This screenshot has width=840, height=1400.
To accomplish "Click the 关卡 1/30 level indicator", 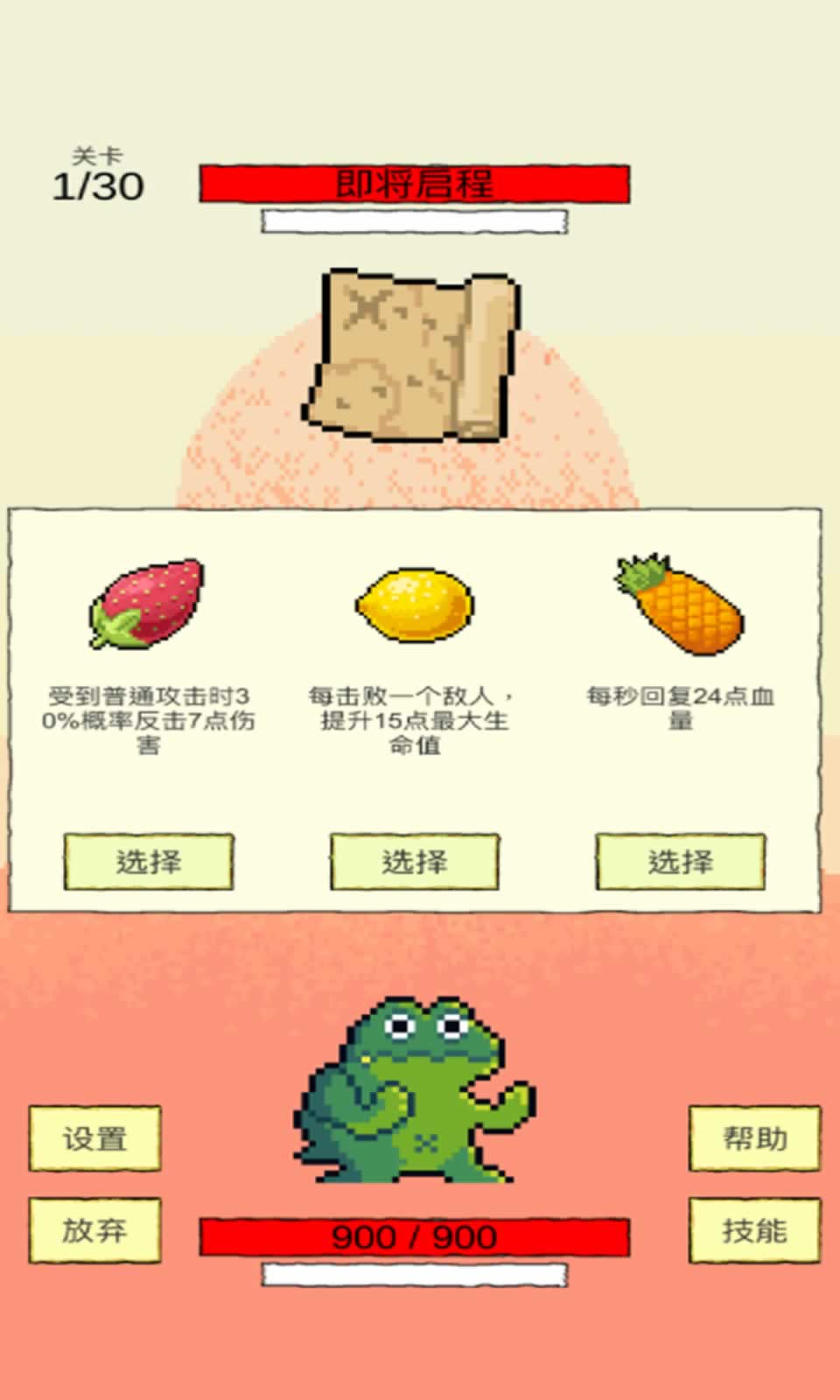I will click(x=96, y=175).
